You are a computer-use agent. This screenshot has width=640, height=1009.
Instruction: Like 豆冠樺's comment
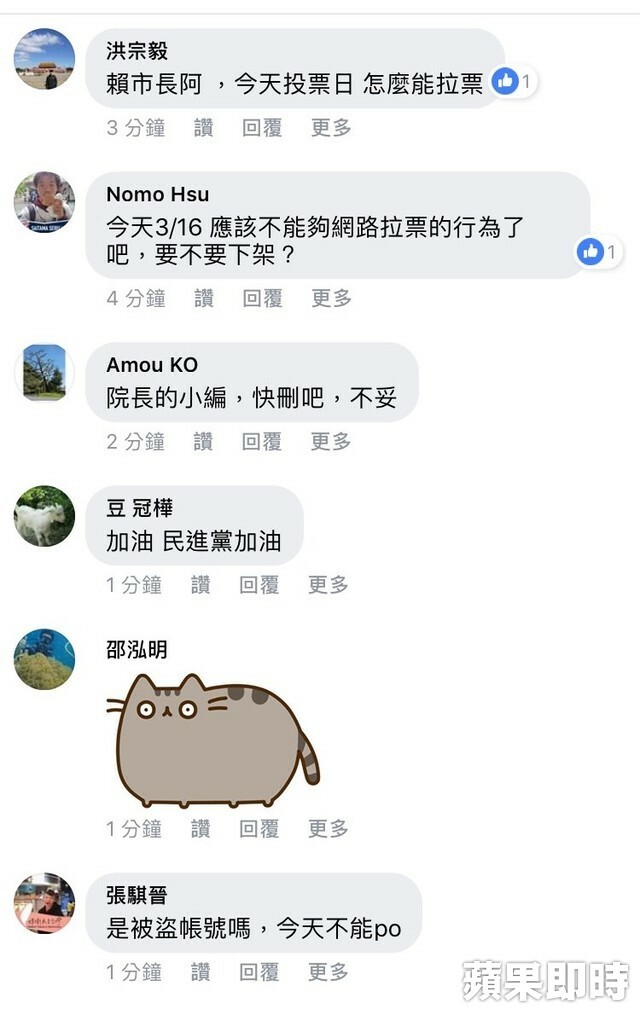200,585
